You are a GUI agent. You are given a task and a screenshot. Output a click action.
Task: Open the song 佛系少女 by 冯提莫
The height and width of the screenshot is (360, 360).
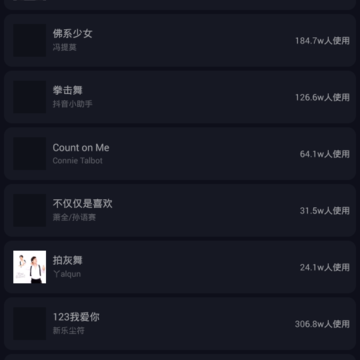(180, 40)
